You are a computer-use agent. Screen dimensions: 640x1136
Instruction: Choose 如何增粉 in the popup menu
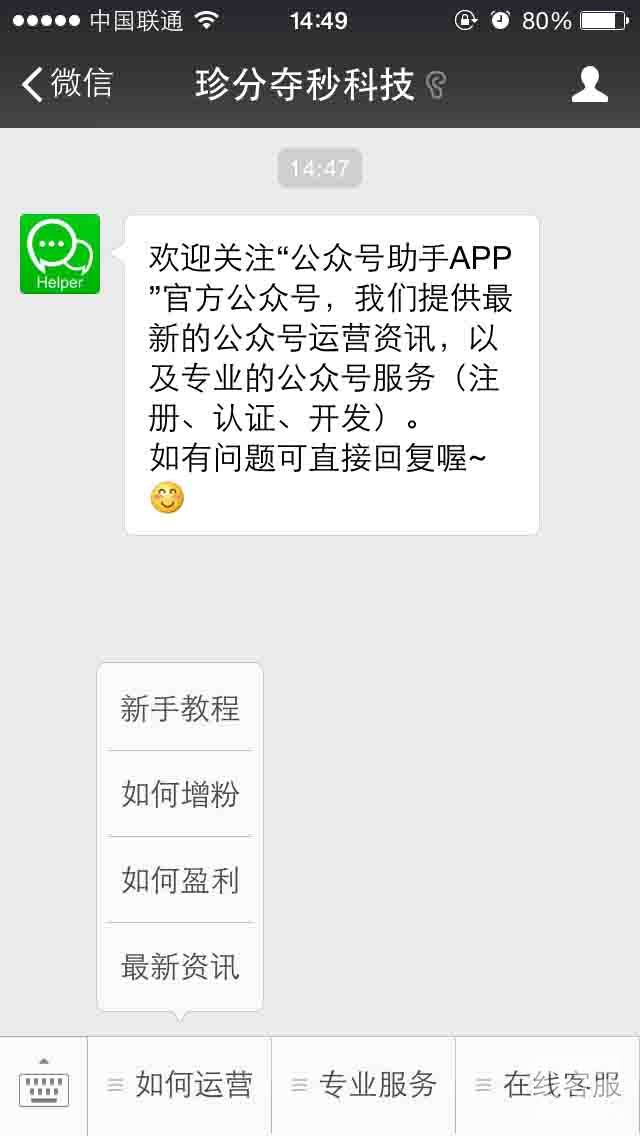(x=180, y=794)
